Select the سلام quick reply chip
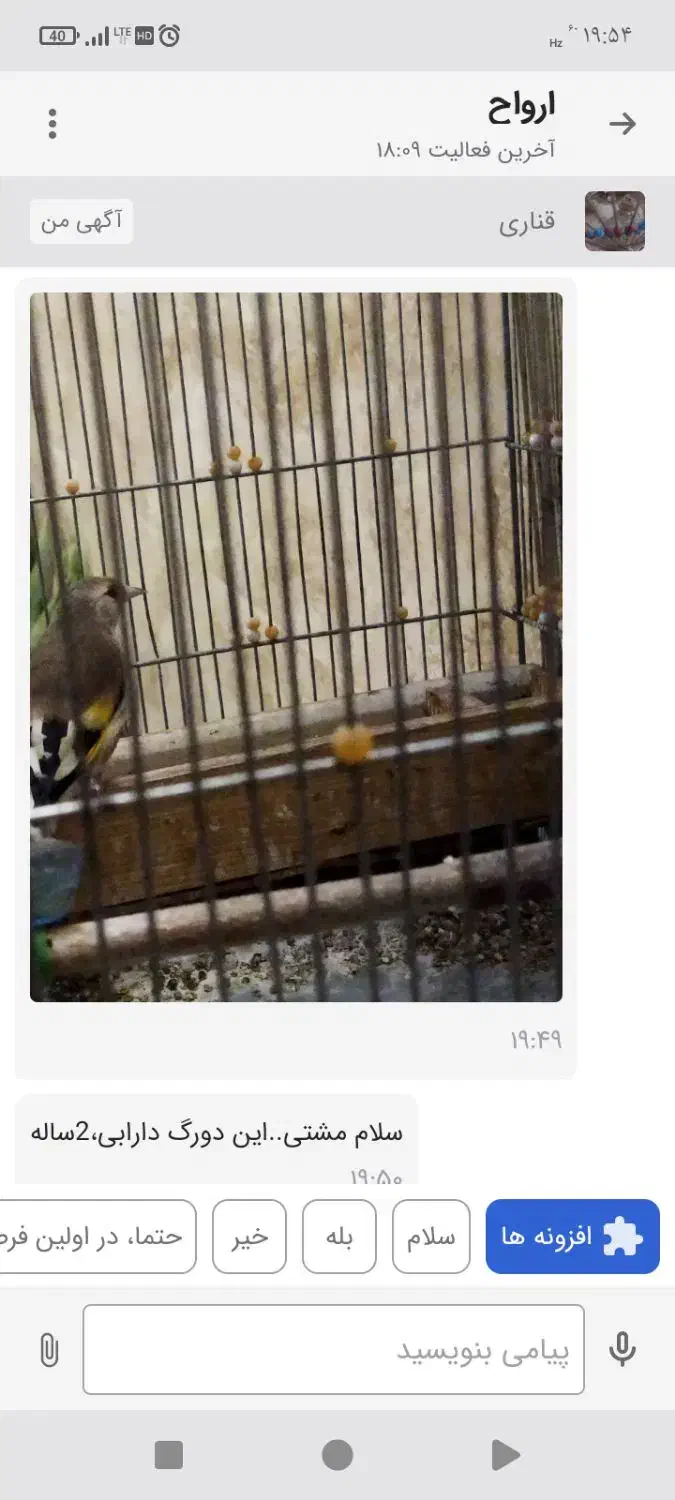This screenshot has height=1500, width=675. 431,1236
